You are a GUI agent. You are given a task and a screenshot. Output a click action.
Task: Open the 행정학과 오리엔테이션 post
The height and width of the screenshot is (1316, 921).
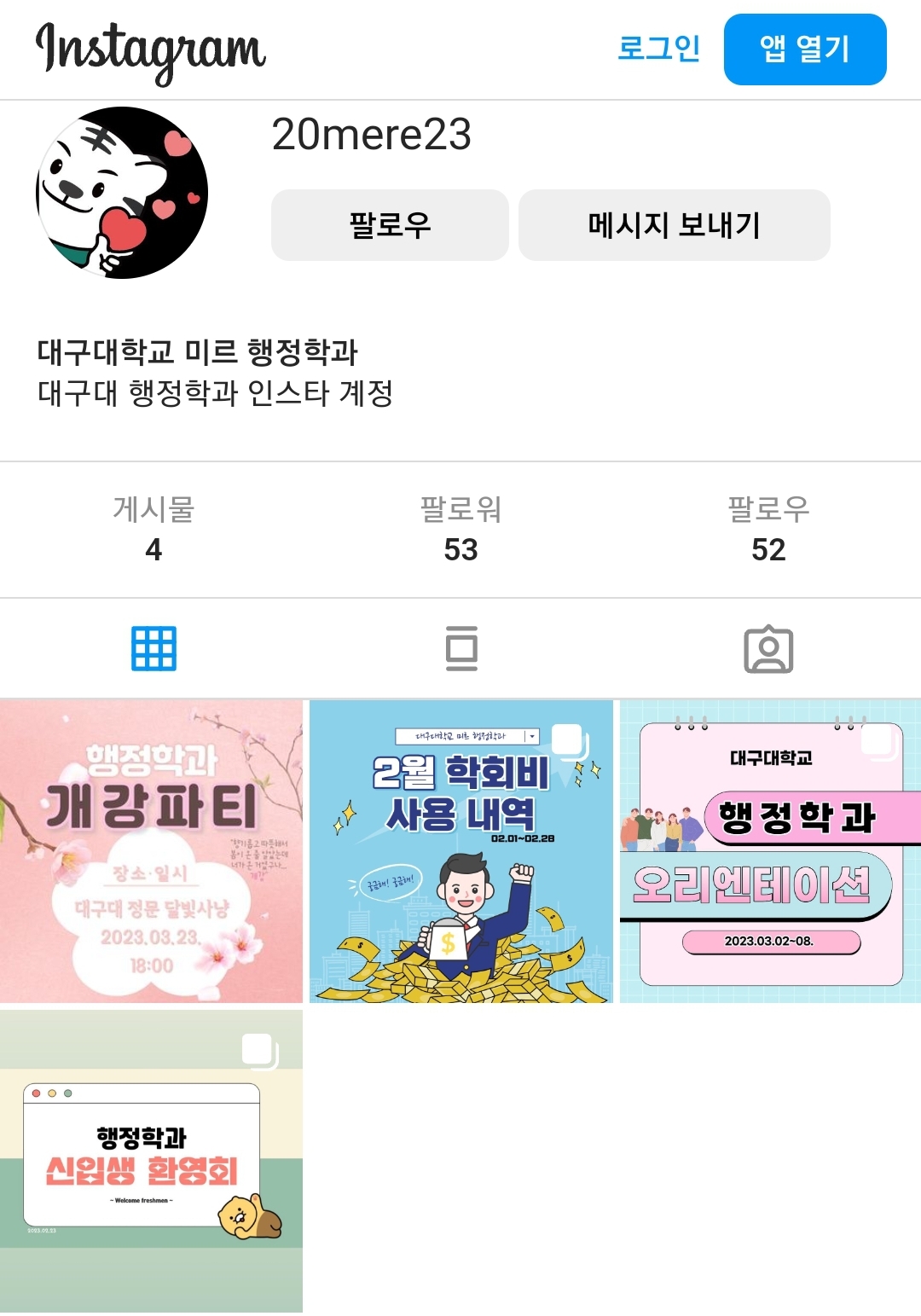click(x=770, y=851)
